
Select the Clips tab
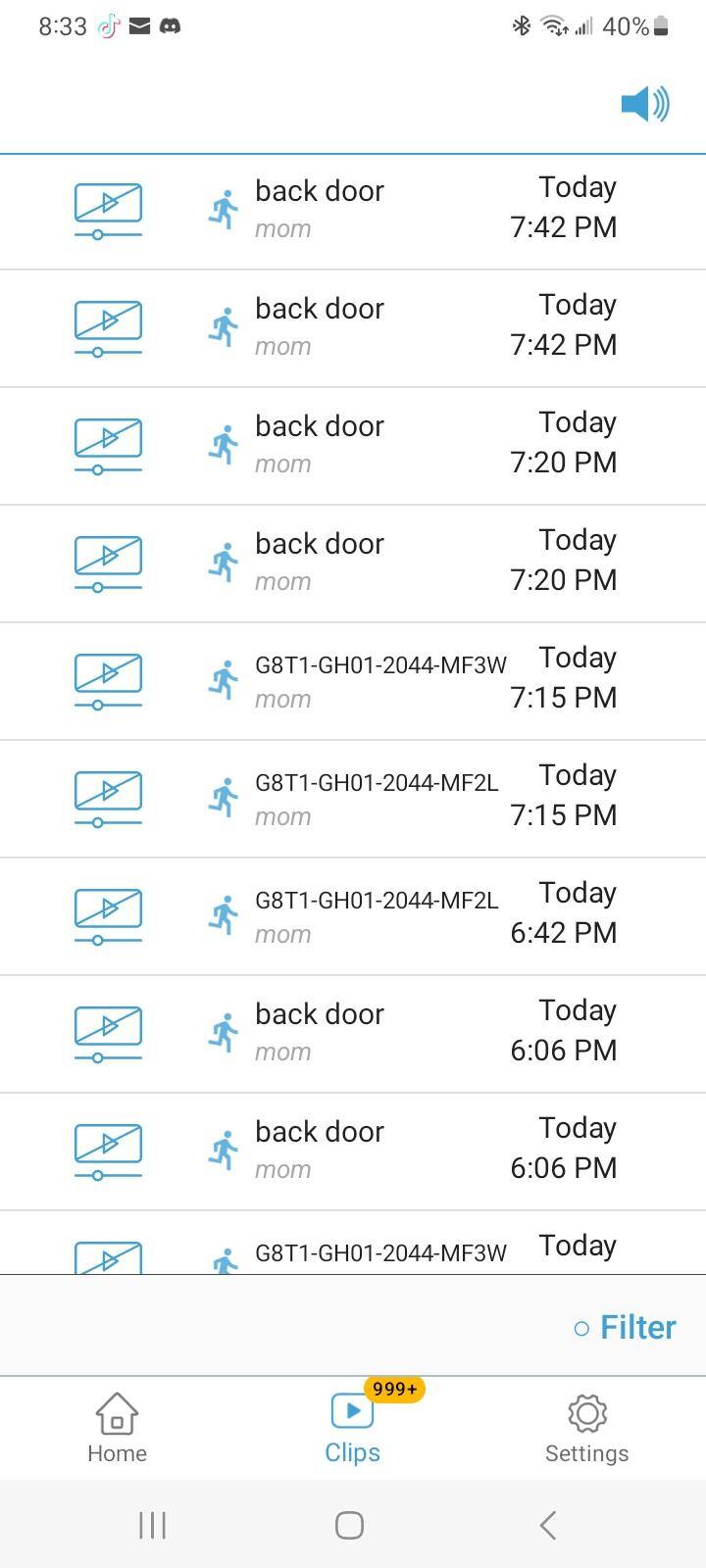352,1428
